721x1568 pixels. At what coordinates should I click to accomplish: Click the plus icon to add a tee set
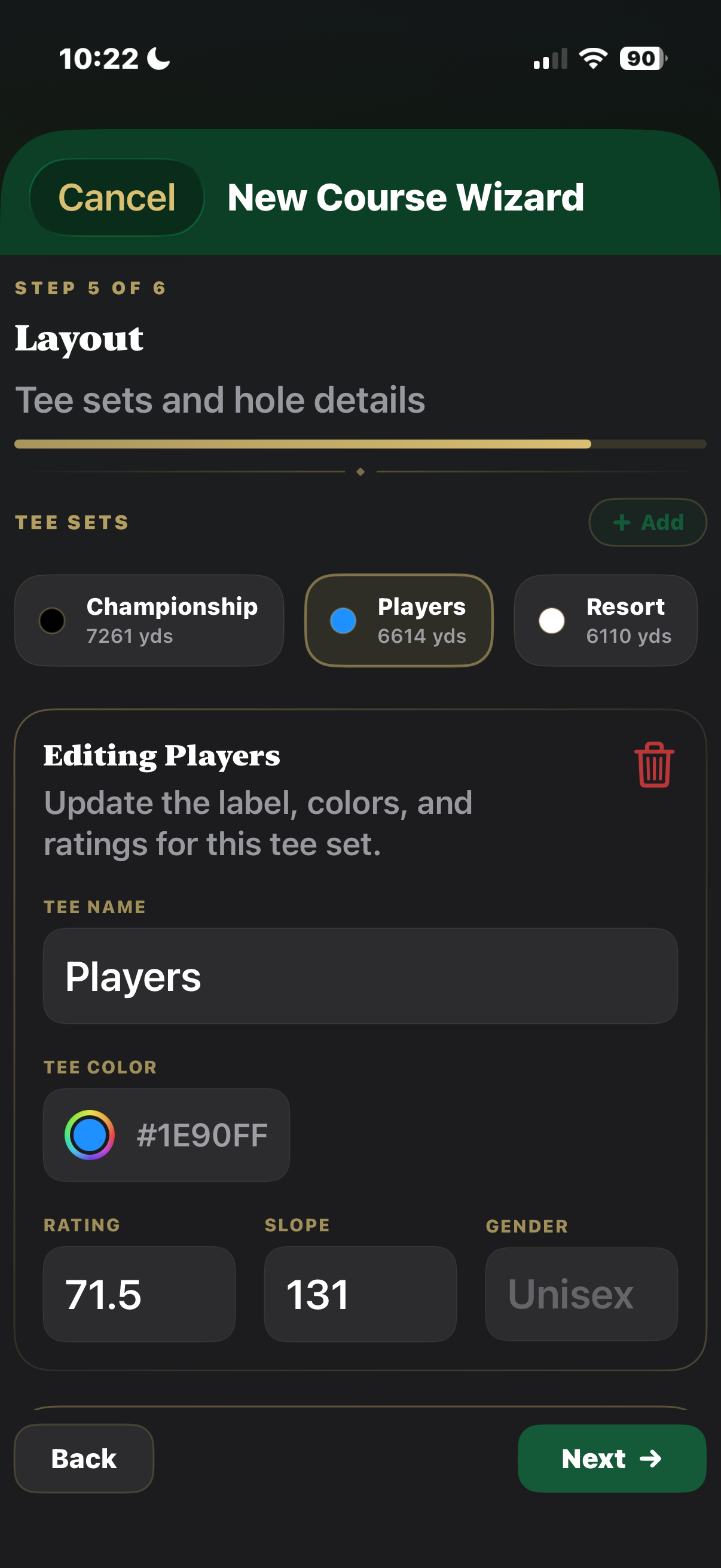tap(621, 521)
